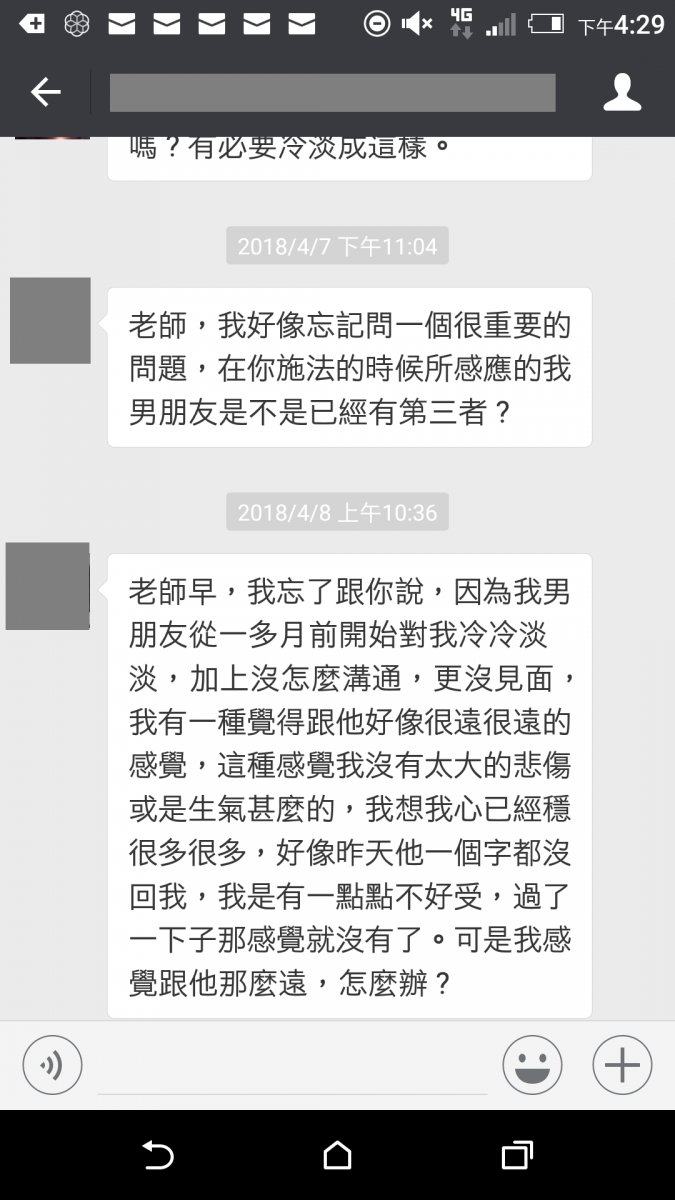Tap the message text field
675x1200 pixels.
click(292, 1066)
